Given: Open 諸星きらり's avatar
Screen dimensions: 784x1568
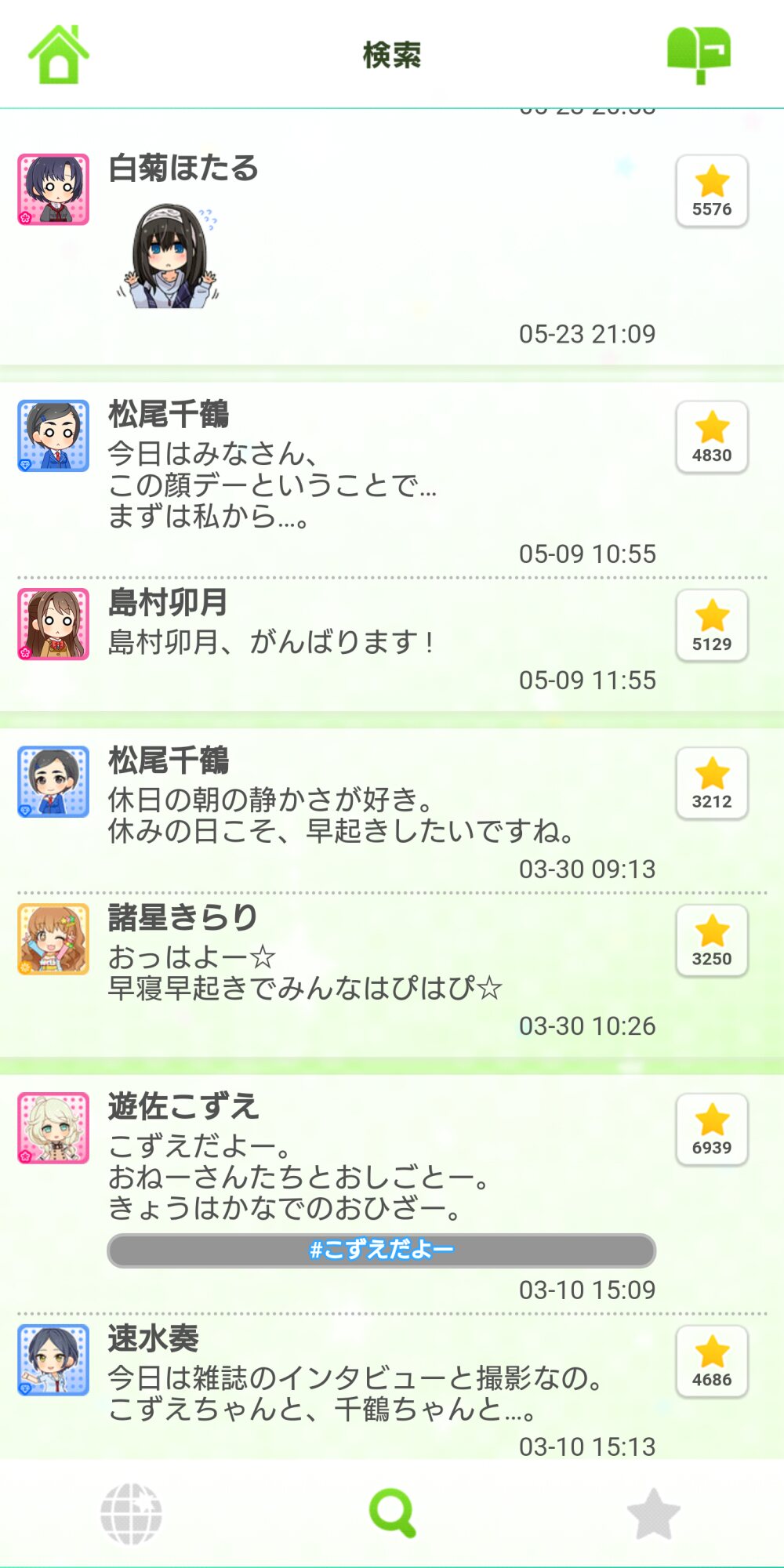Looking at the screenshot, I should (x=53, y=939).
